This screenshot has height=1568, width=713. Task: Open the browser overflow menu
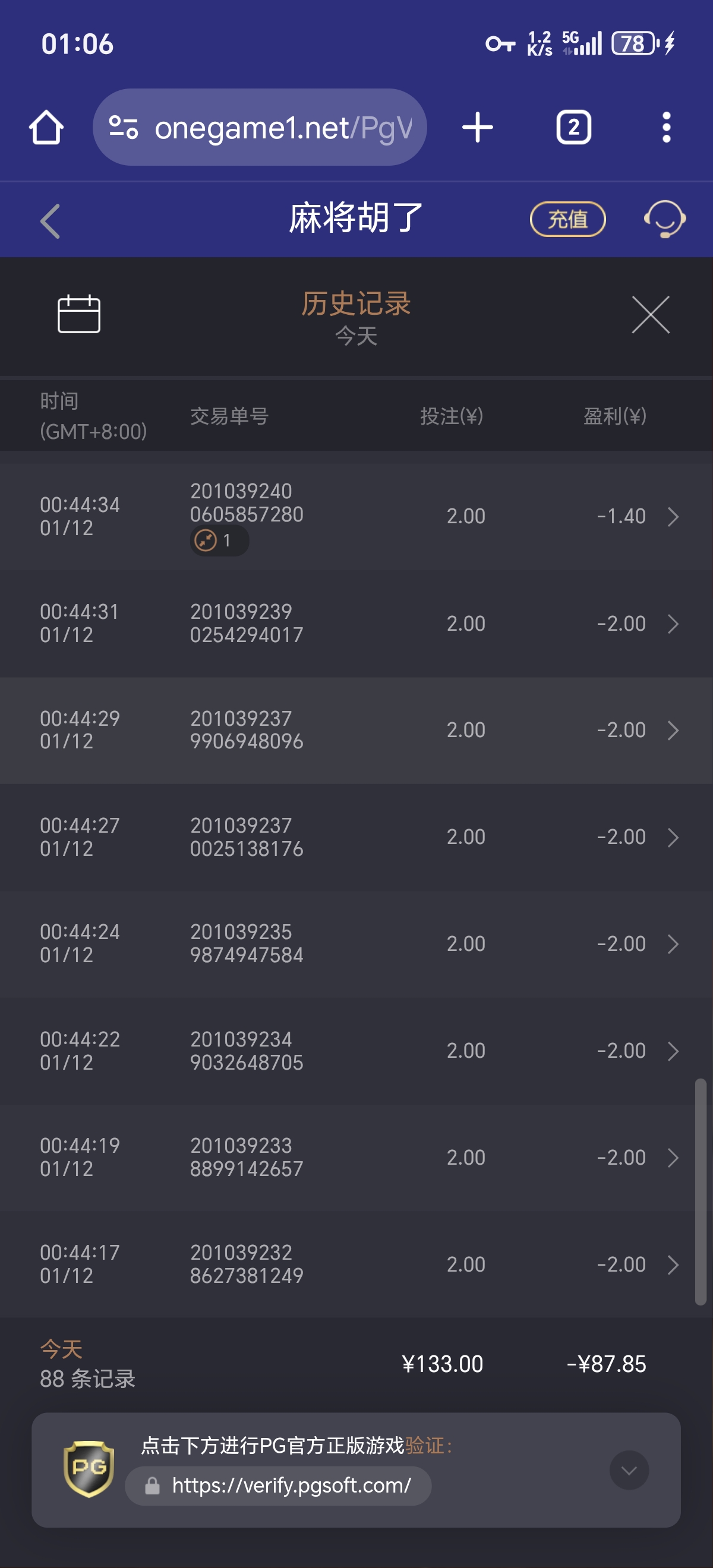click(x=666, y=128)
